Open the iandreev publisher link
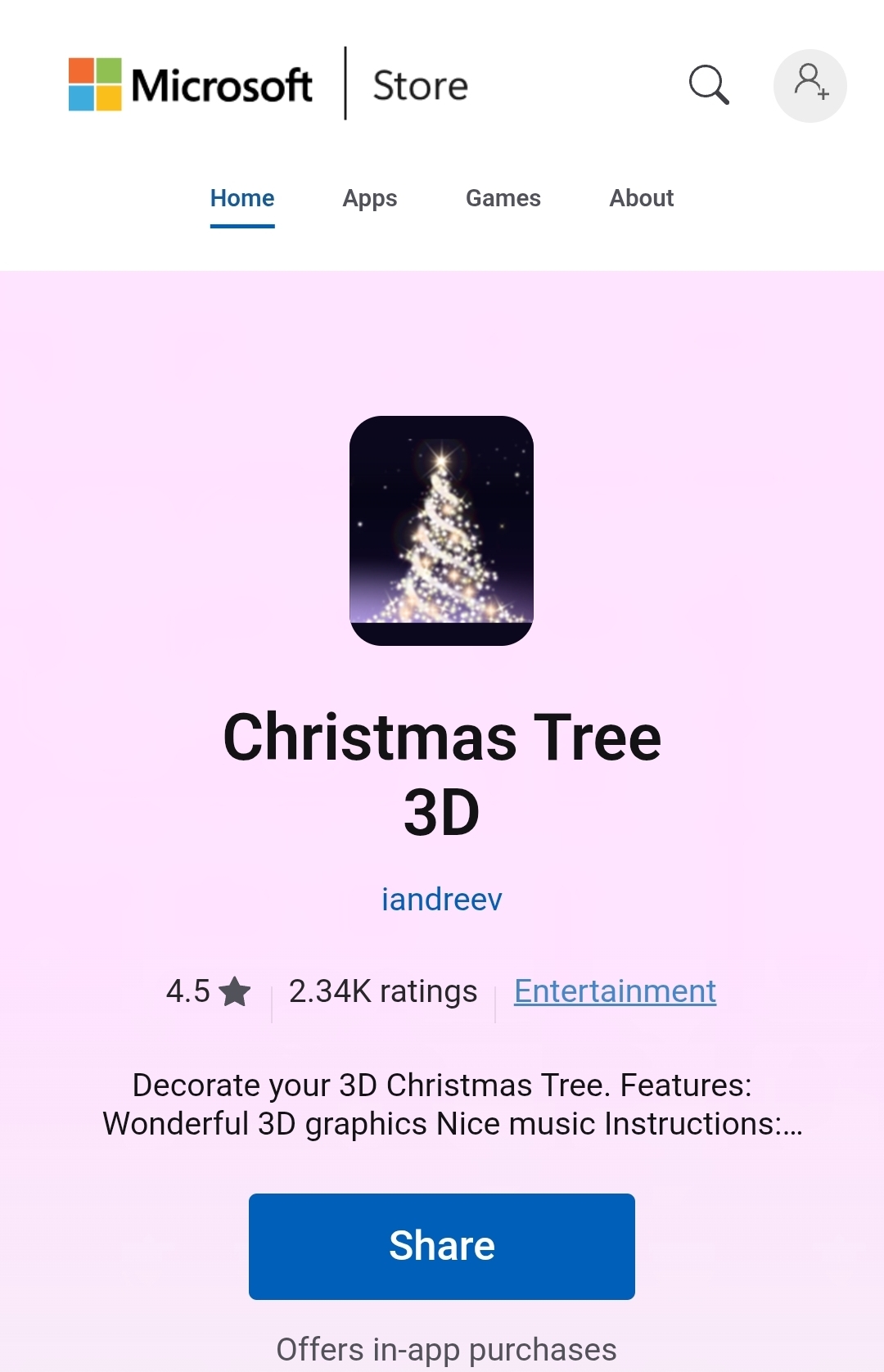 pyautogui.click(x=442, y=900)
